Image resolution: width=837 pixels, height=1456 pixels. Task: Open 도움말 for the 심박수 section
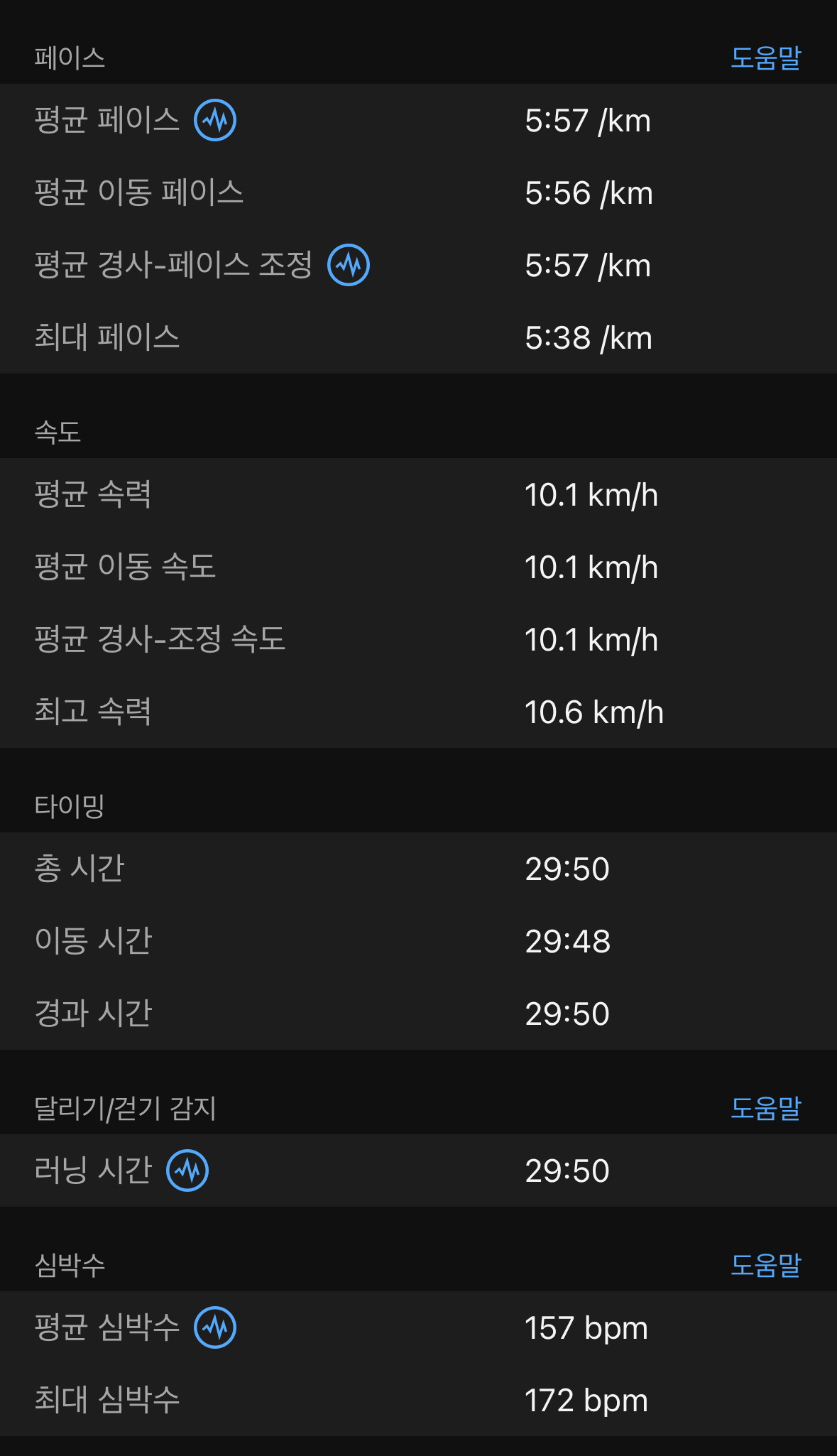coord(765,1265)
